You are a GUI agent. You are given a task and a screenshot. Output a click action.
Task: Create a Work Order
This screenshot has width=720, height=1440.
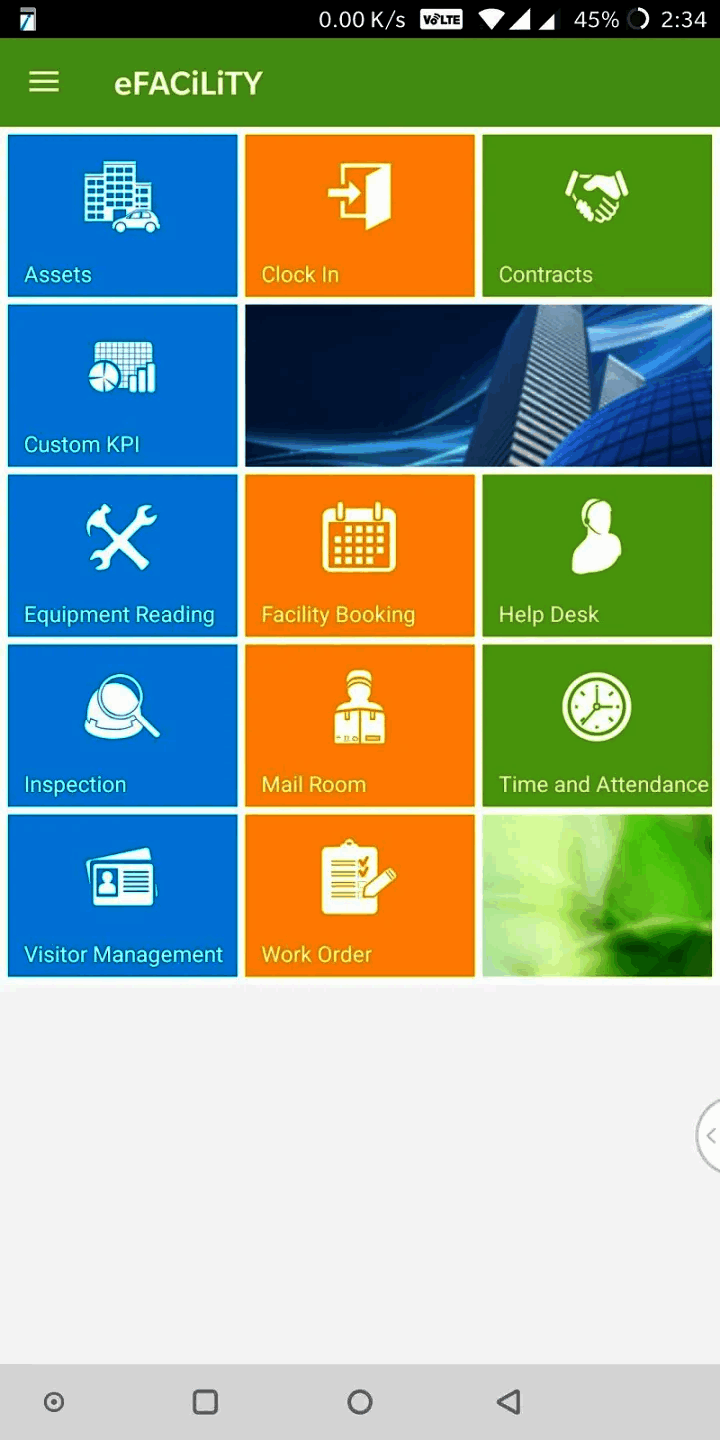[359, 895]
